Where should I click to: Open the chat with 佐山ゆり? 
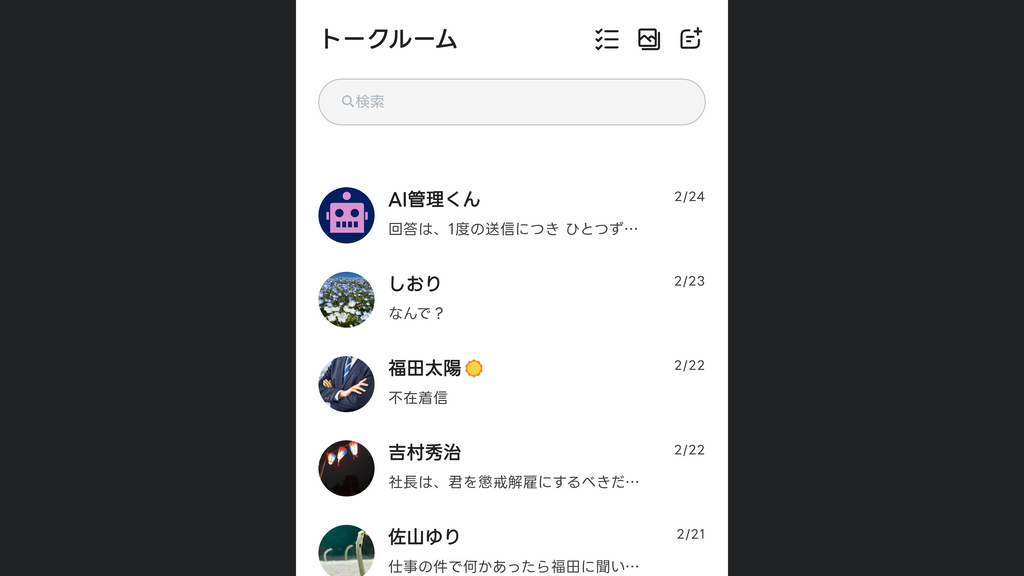511,549
